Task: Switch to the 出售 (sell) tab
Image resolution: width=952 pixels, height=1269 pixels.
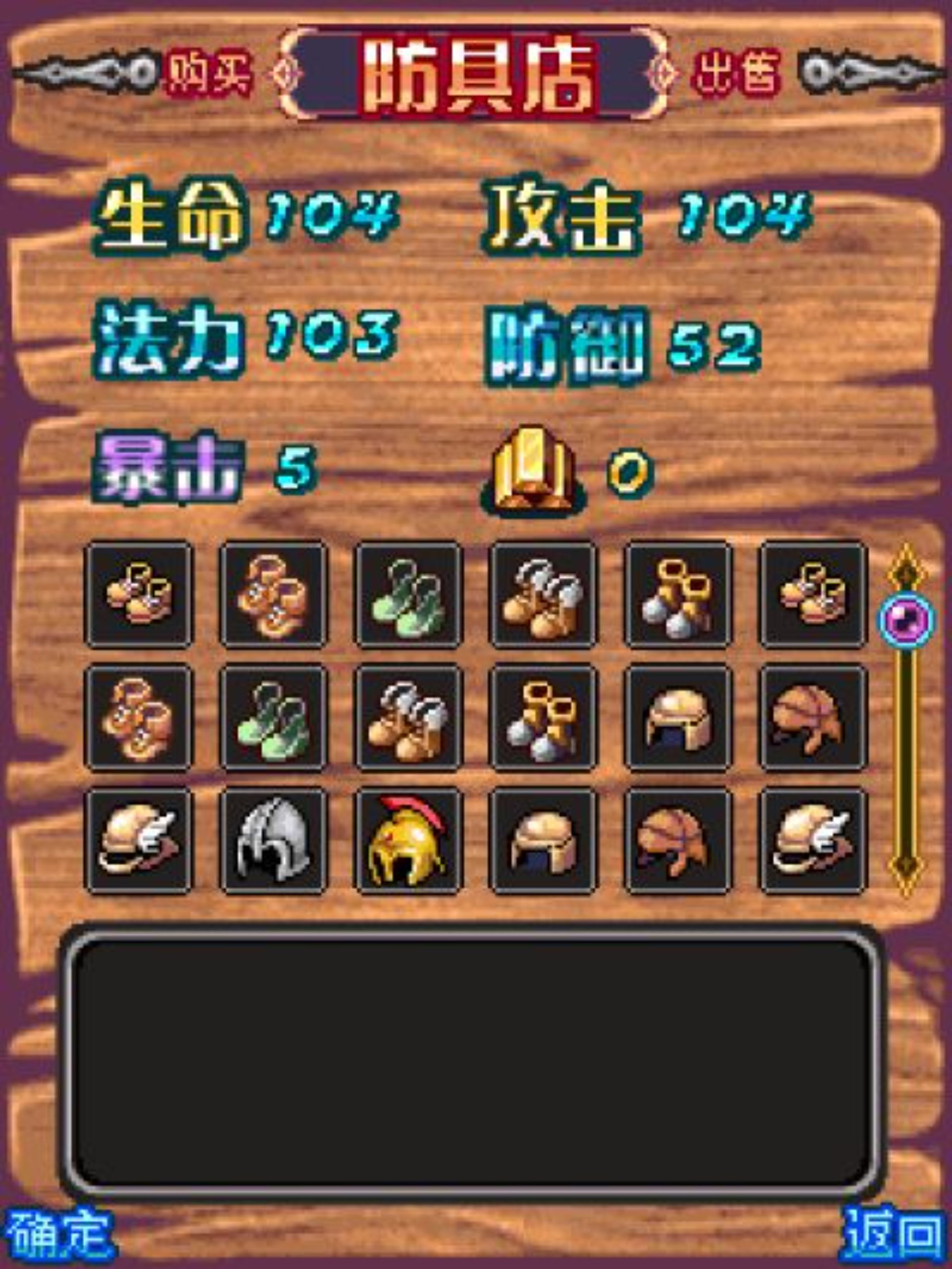Action: click(x=736, y=74)
